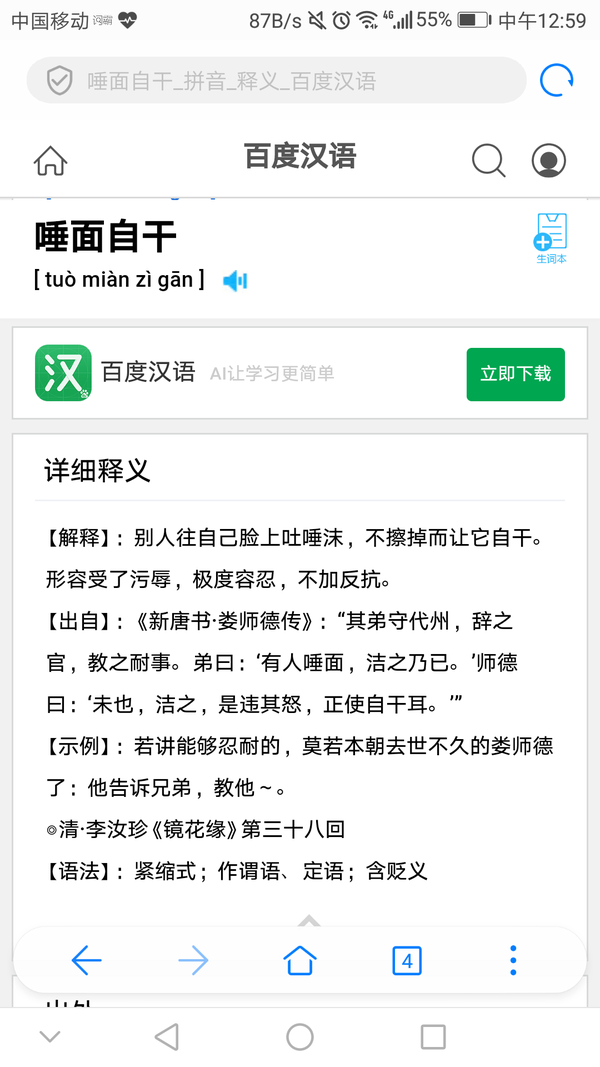Open the browser three-dot menu
The width and height of the screenshot is (600, 1067).
(x=514, y=960)
